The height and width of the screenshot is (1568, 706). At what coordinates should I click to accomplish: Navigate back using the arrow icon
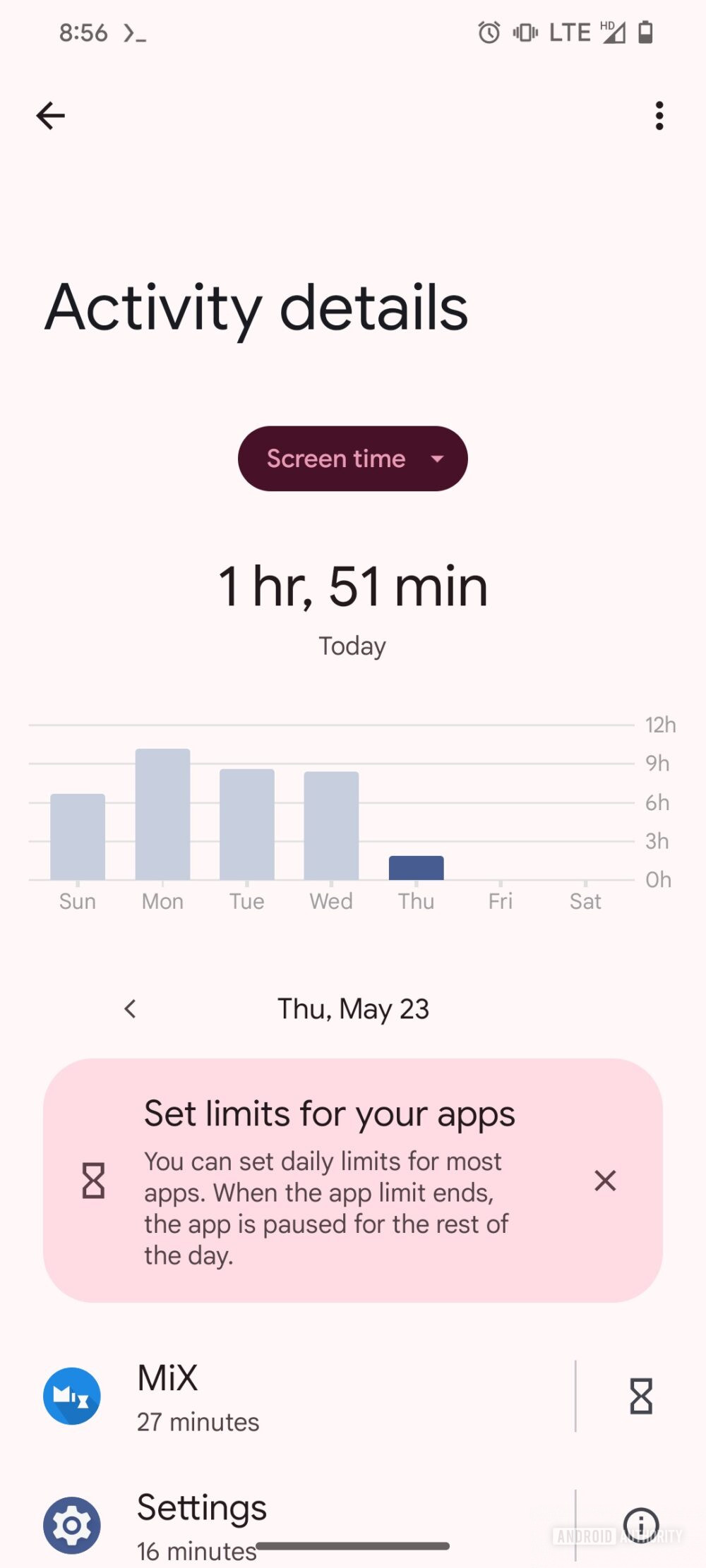point(50,115)
